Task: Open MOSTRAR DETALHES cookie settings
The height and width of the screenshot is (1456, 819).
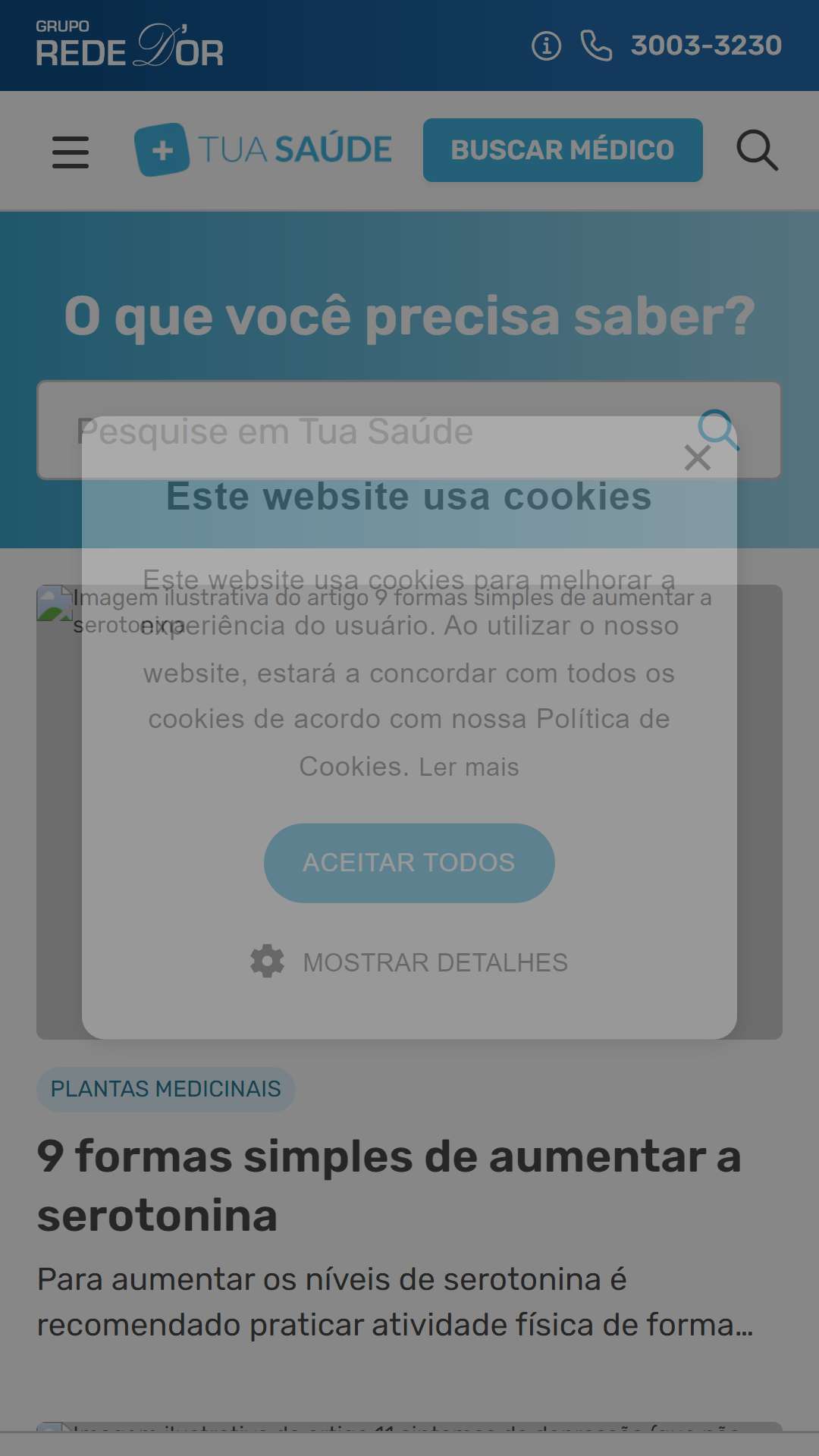Action: coord(409,962)
